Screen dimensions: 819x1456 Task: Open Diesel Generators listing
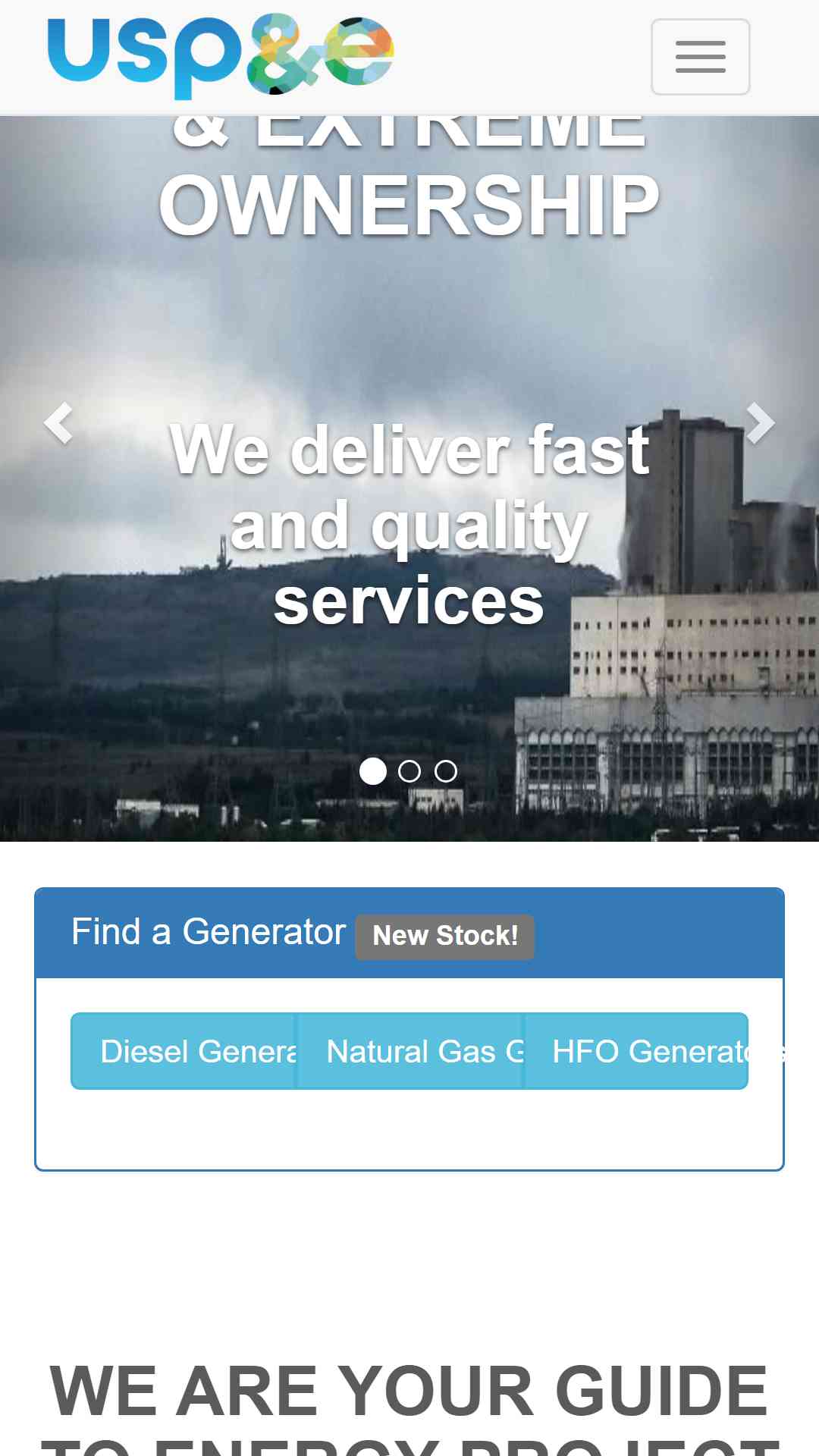183,1051
